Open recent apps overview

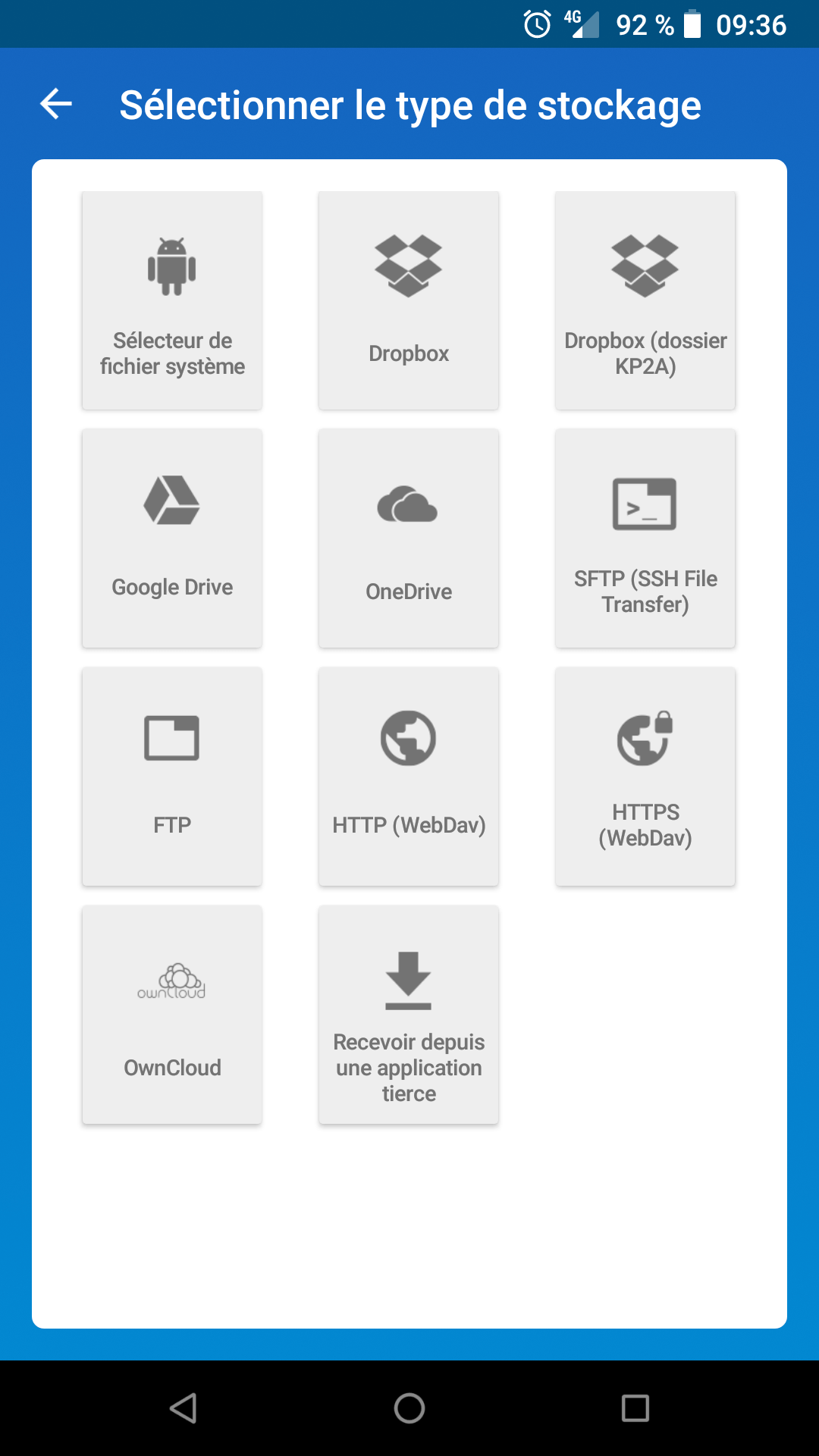point(635,1408)
